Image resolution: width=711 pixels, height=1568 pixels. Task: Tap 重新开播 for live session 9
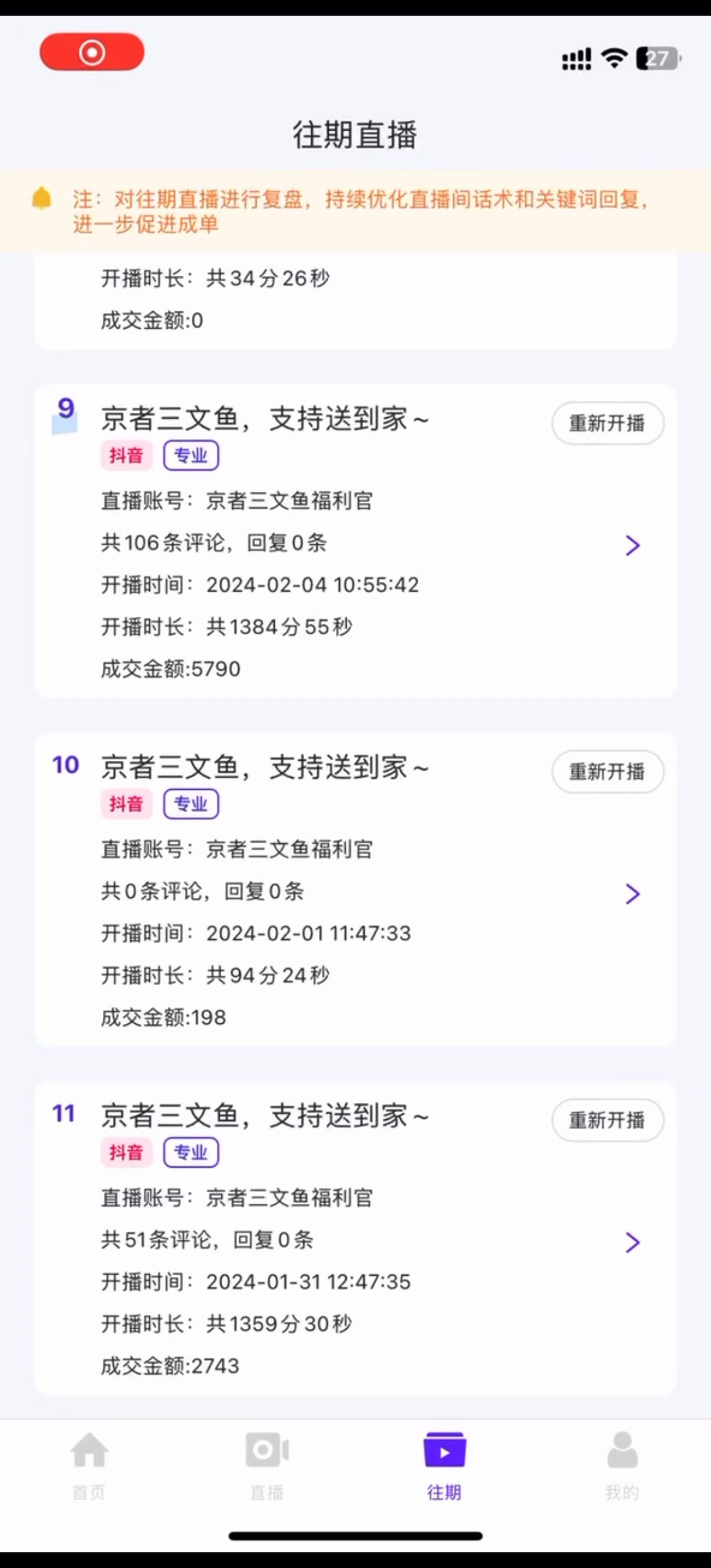coord(607,423)
